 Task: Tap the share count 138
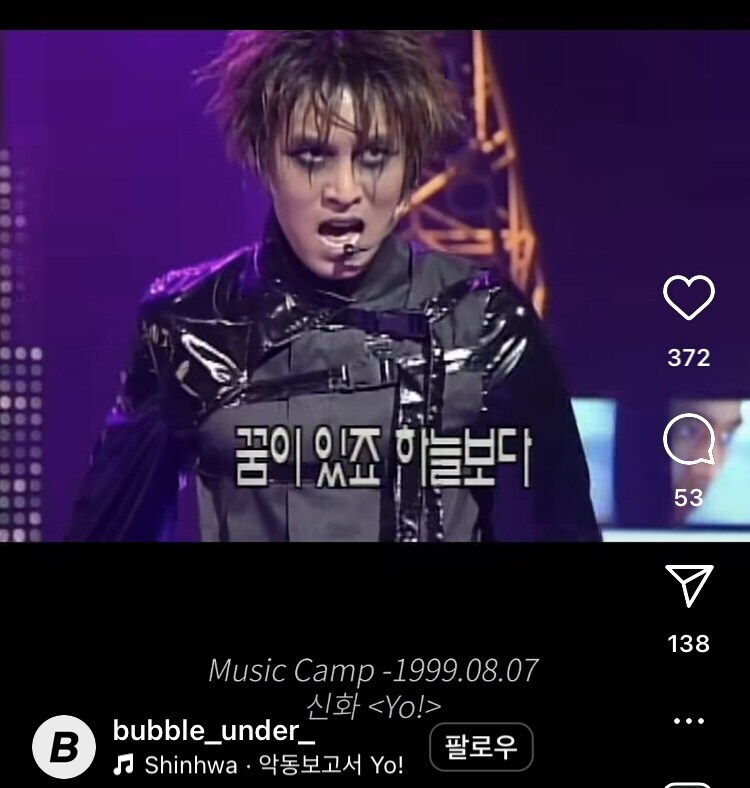pos(691,640)
